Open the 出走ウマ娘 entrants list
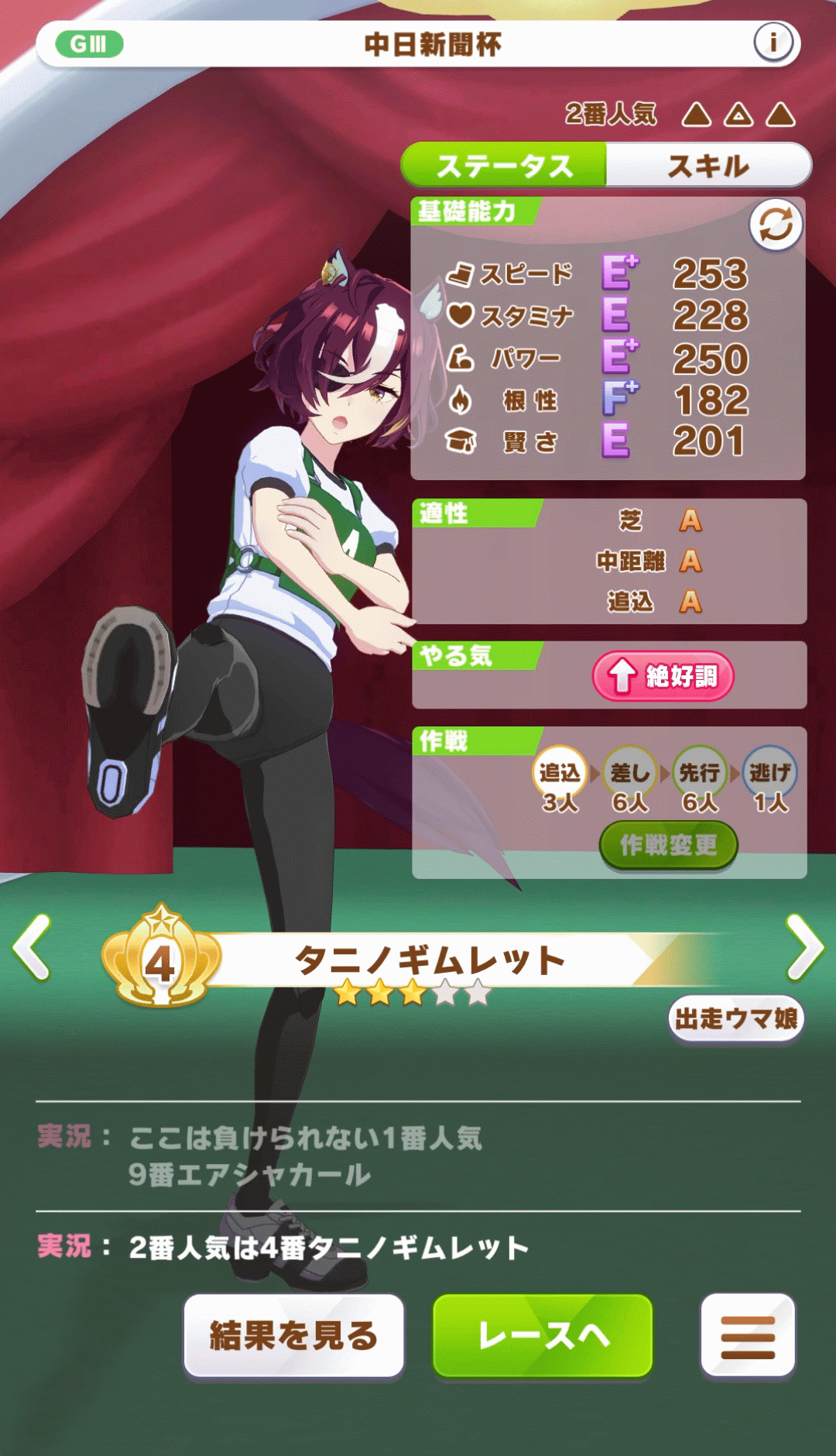This screenshot has width=836, height=1456. 736,1018
